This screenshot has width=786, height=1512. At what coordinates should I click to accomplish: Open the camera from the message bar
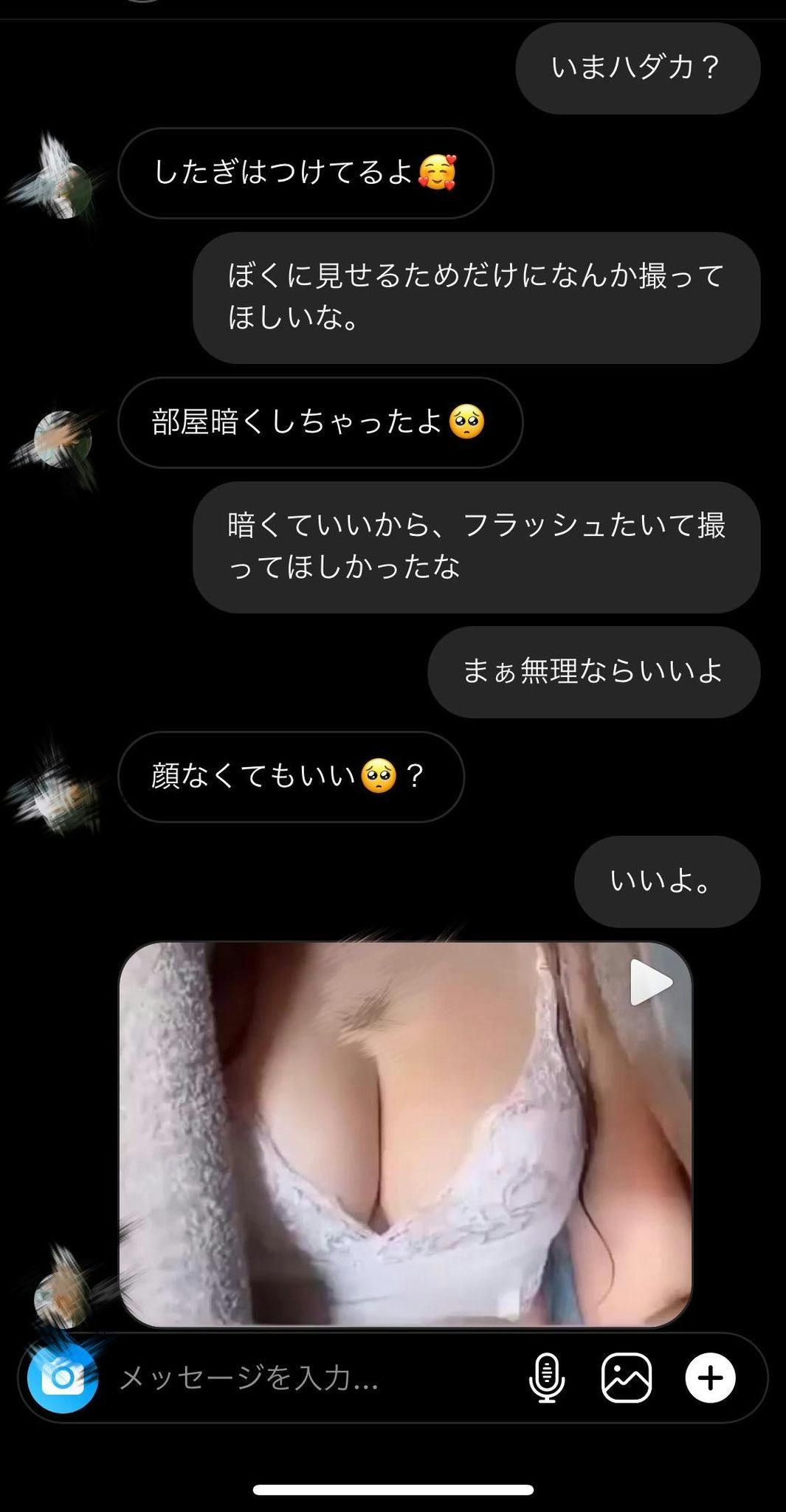(x=62, y=1378)
